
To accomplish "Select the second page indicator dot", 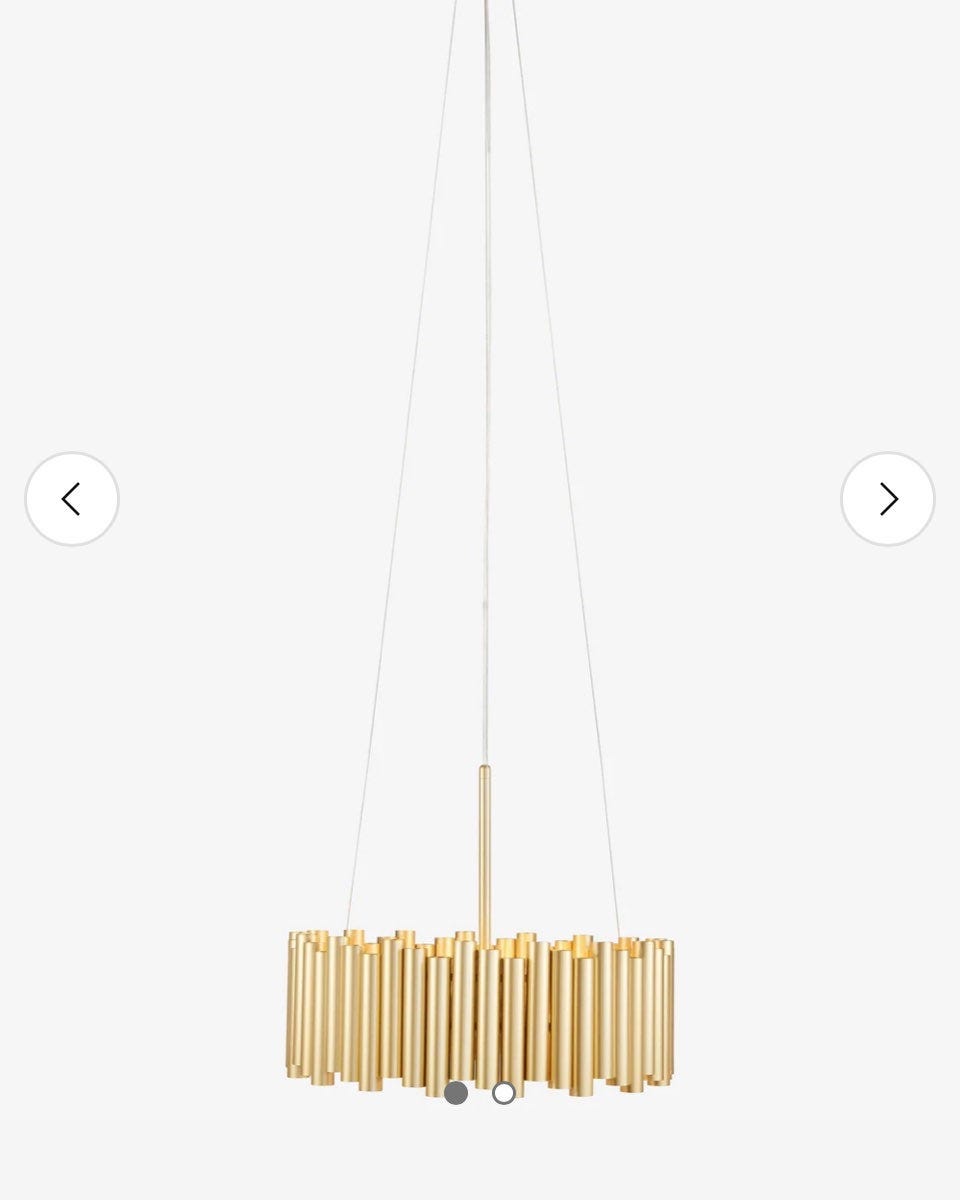I will tap(504, 1093).
